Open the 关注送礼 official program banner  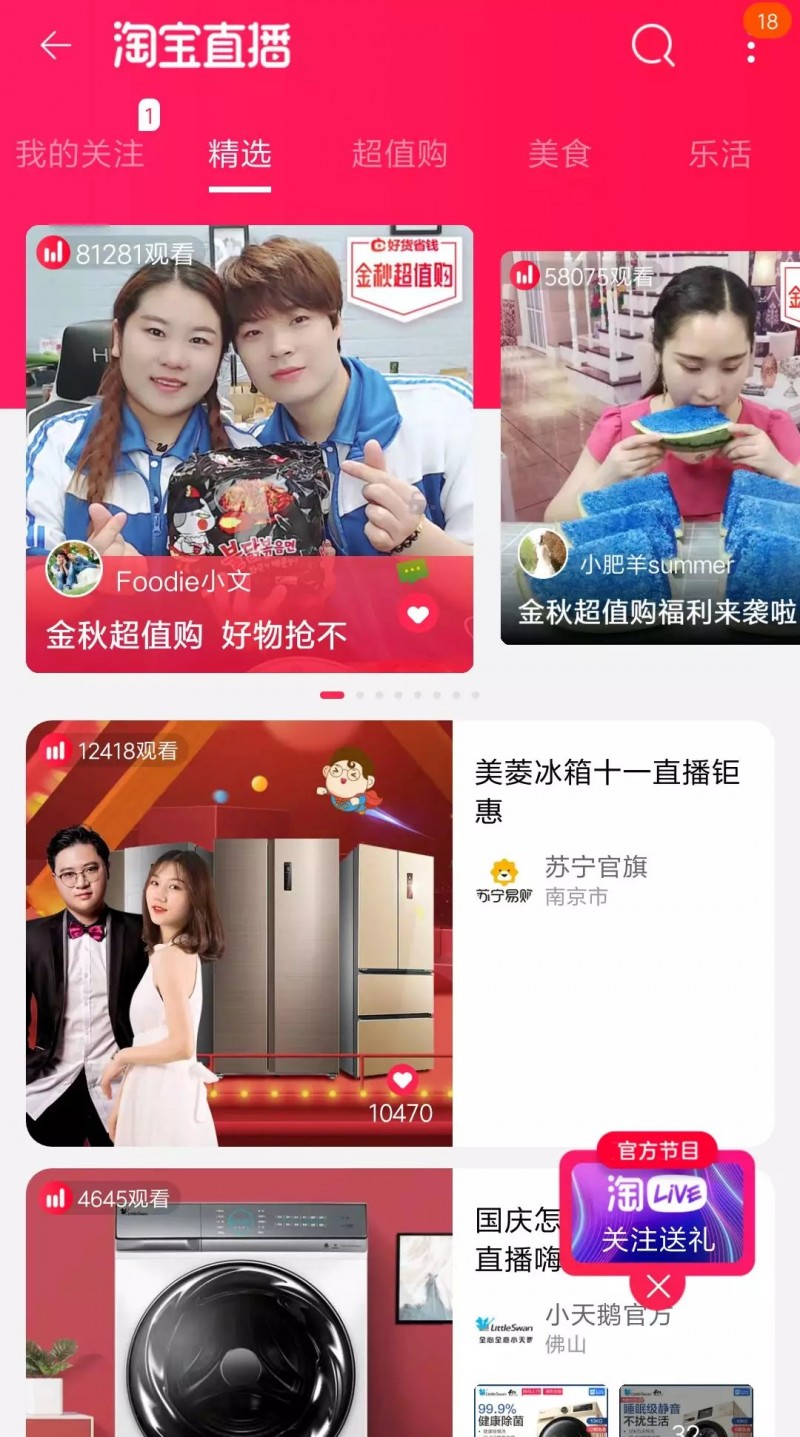click(657, 1212)
